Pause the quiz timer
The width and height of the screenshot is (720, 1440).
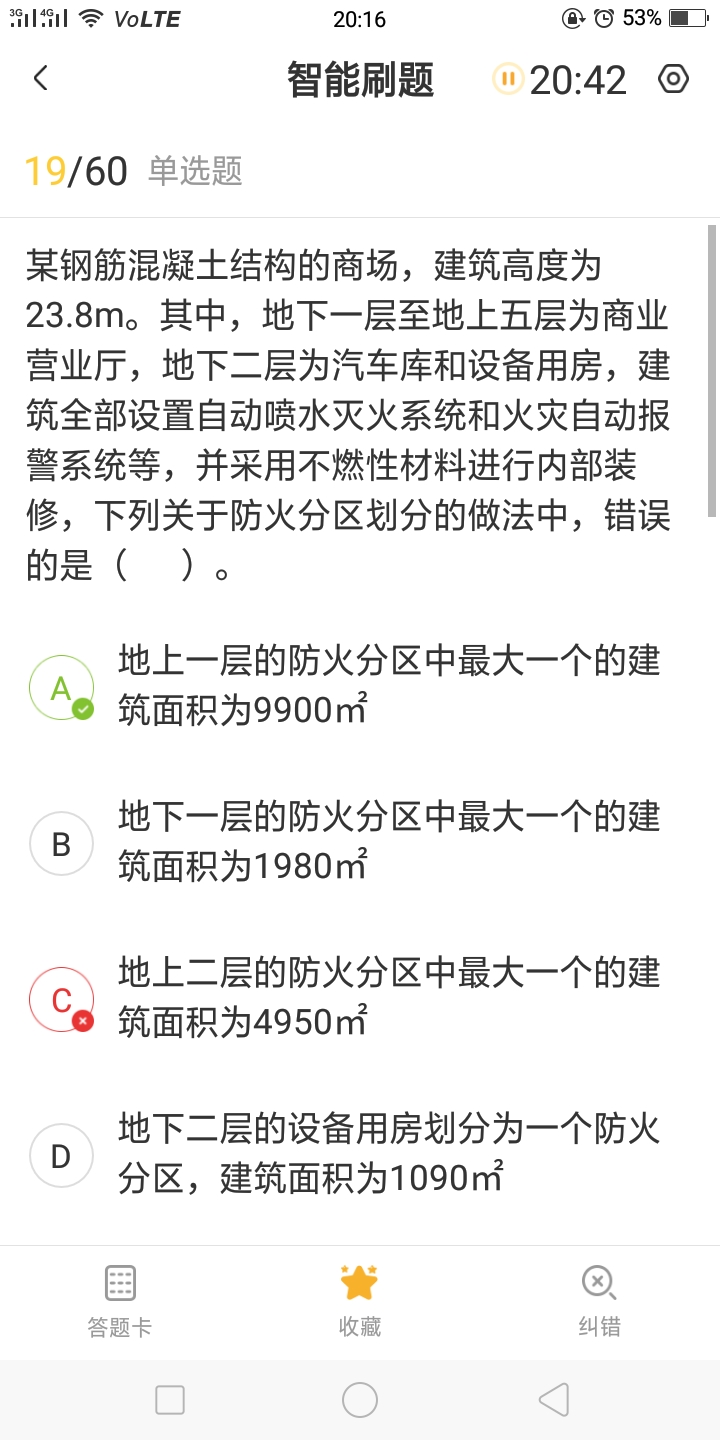508,79
